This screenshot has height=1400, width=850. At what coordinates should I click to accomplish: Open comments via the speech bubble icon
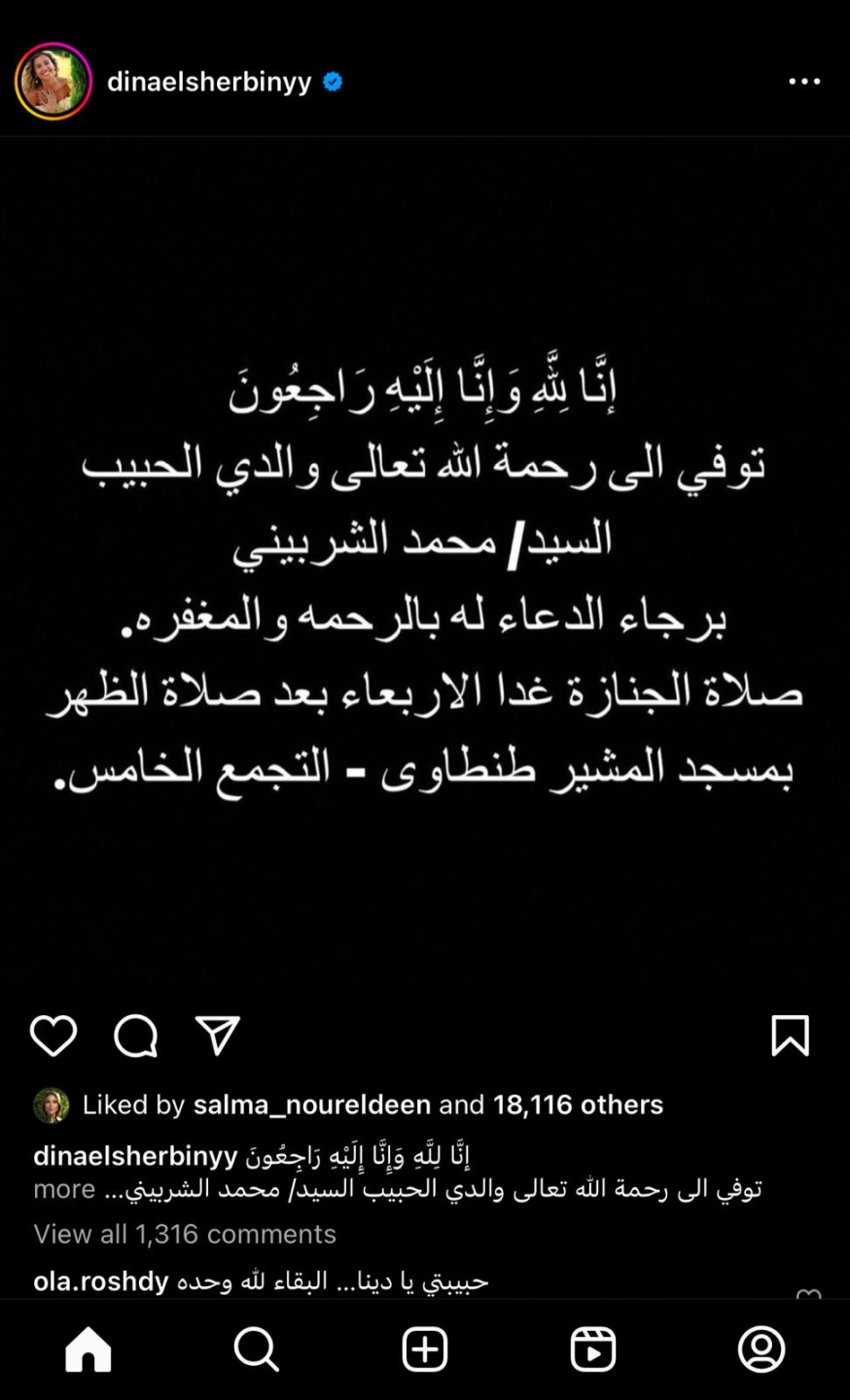click(135, 1035)
